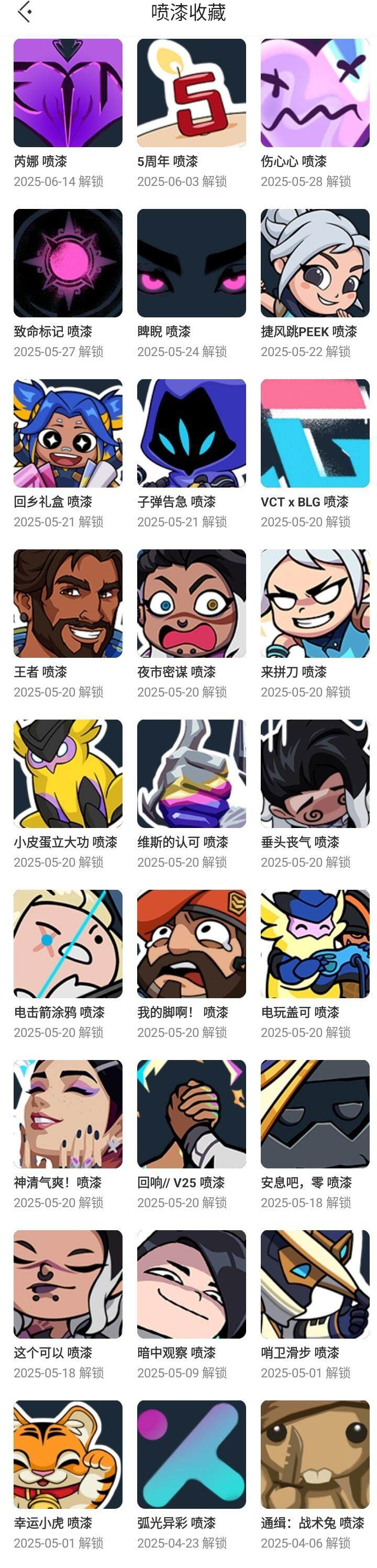
Task: Select the 回响// V25 spray
Action: [x=191, y=1114]
